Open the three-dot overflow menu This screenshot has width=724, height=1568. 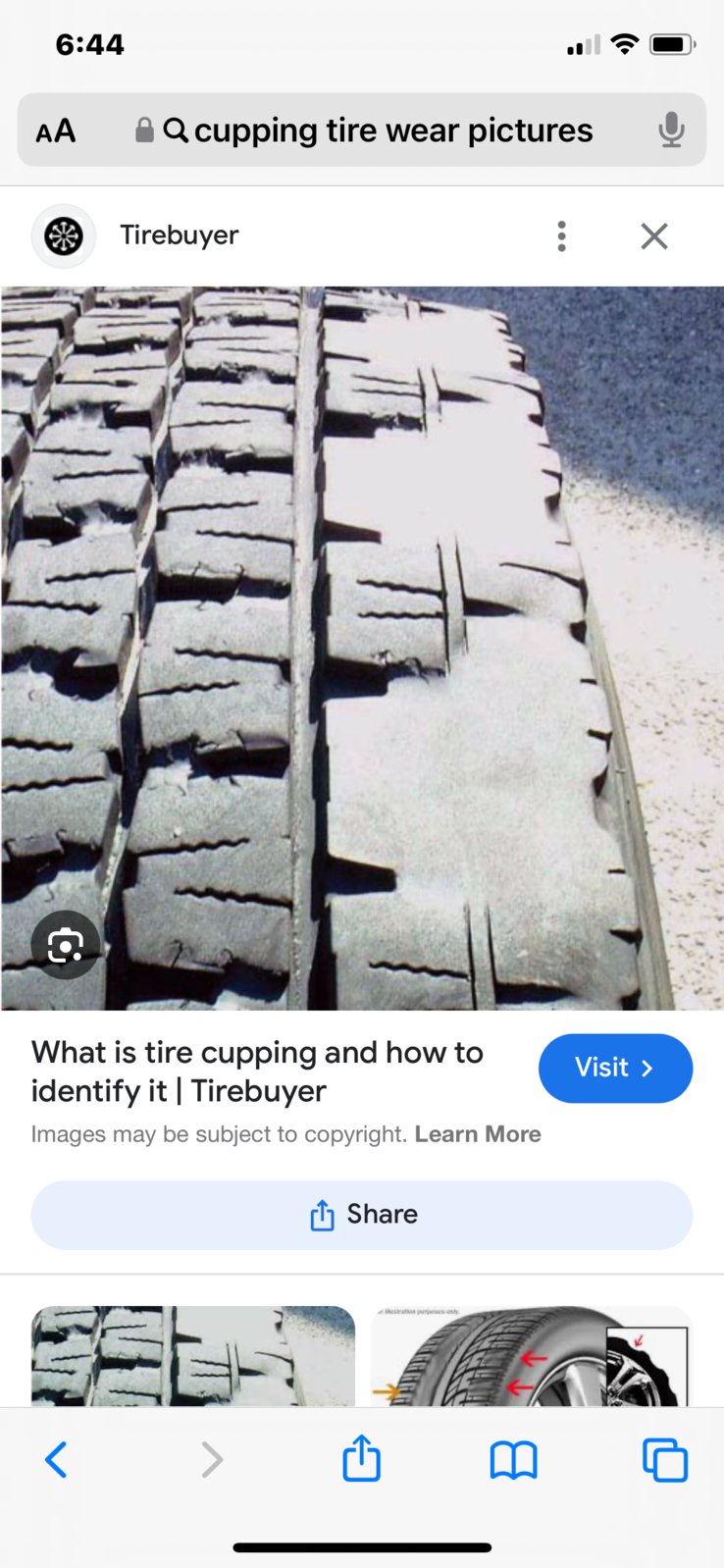coord(561,236)
